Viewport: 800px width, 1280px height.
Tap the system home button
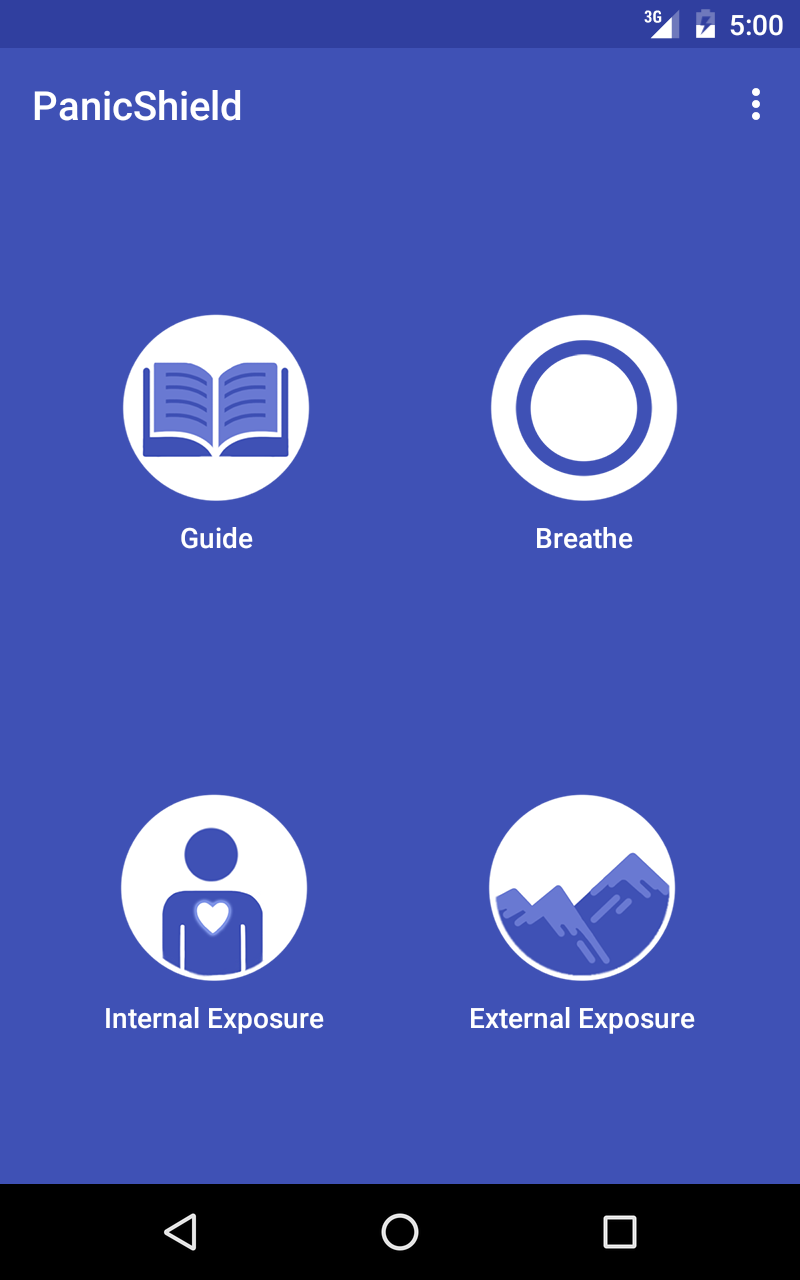[x=400, y=1232]
